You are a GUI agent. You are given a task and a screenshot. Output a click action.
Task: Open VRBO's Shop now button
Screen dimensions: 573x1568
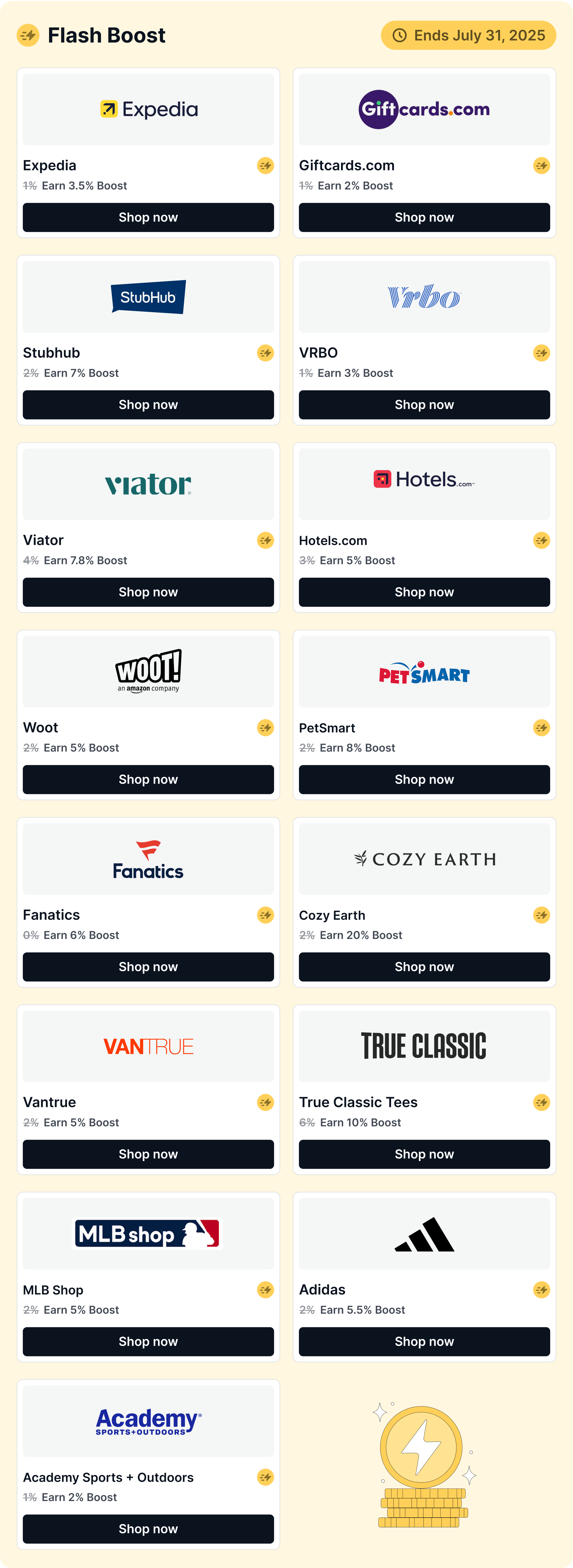pyautogui.click(x=424, y=405)
